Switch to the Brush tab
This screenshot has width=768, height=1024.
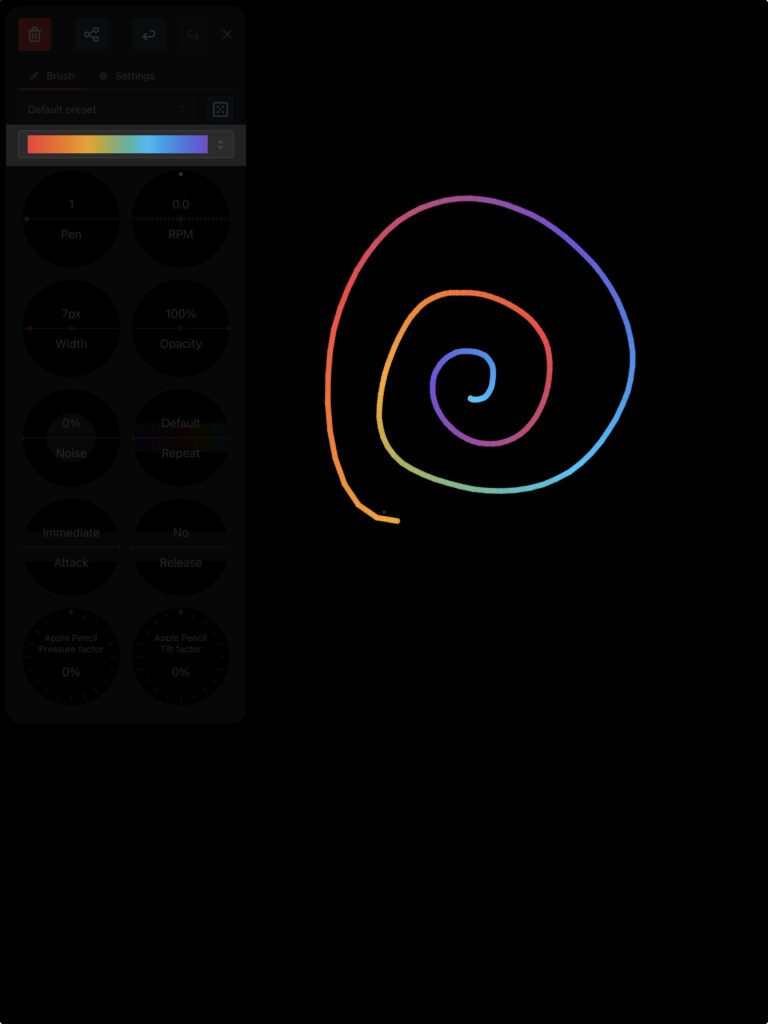[52, 76]
